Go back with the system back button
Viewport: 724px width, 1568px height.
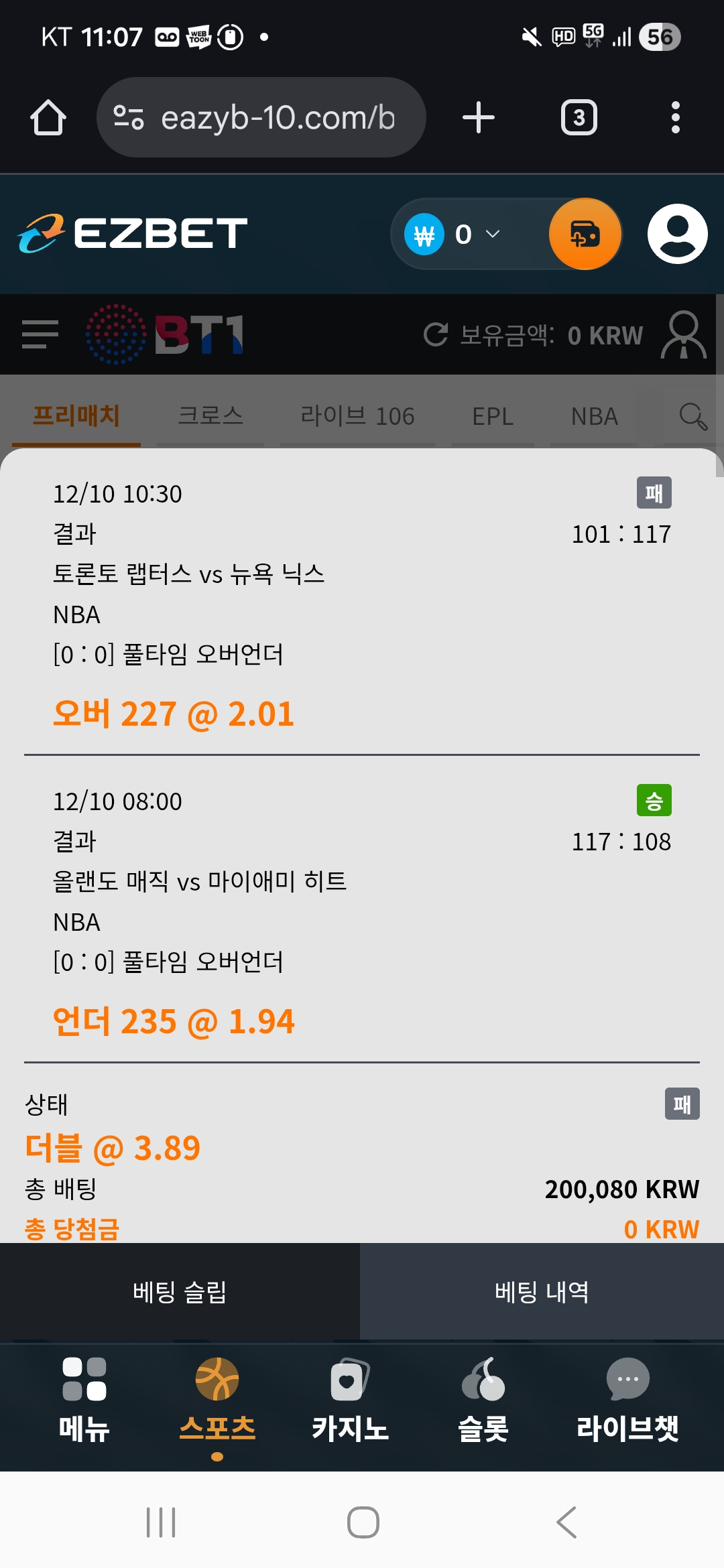coord(566,1522)
